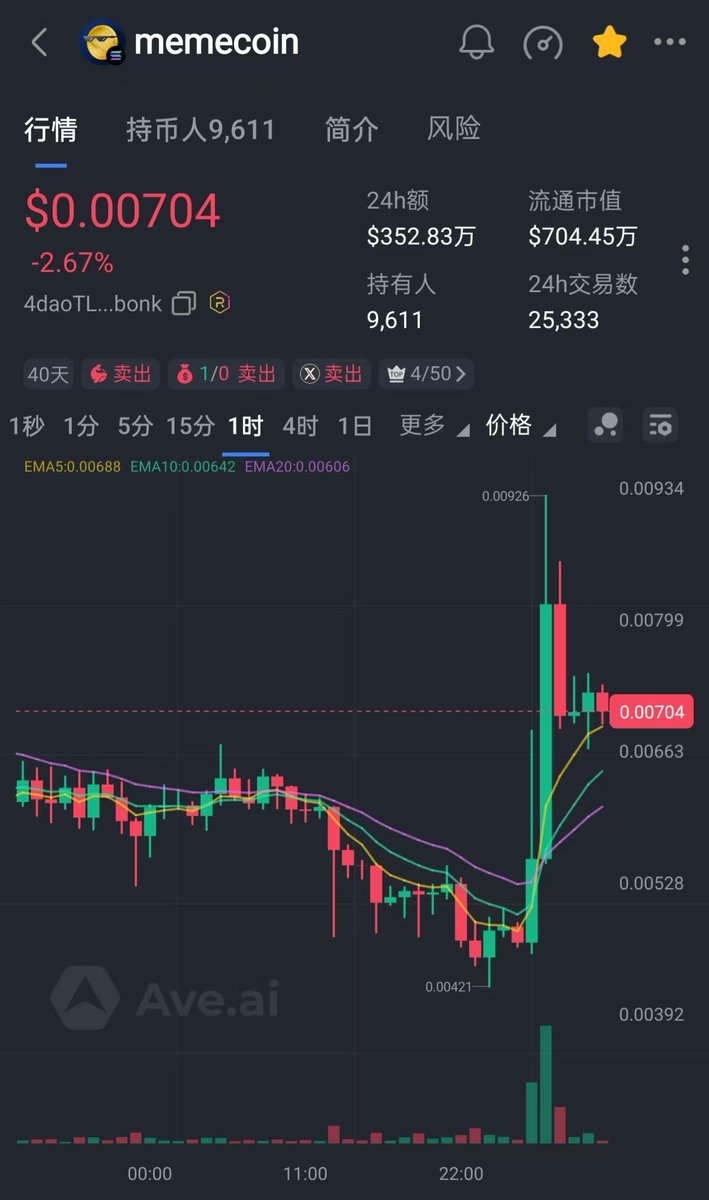
Task: Switch chart to 15分 interval
Action: pos(190,426)
